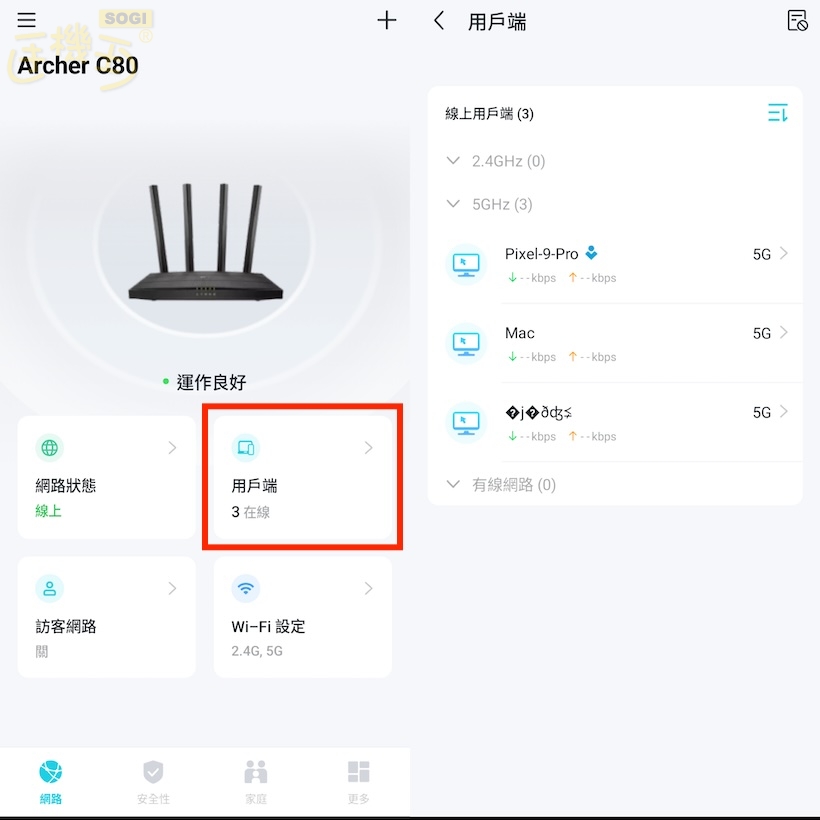Collapse the 5GHz (3) section
Image resolution: width=820 pixels, height=820 pixels.
click(x=491, y=204)
